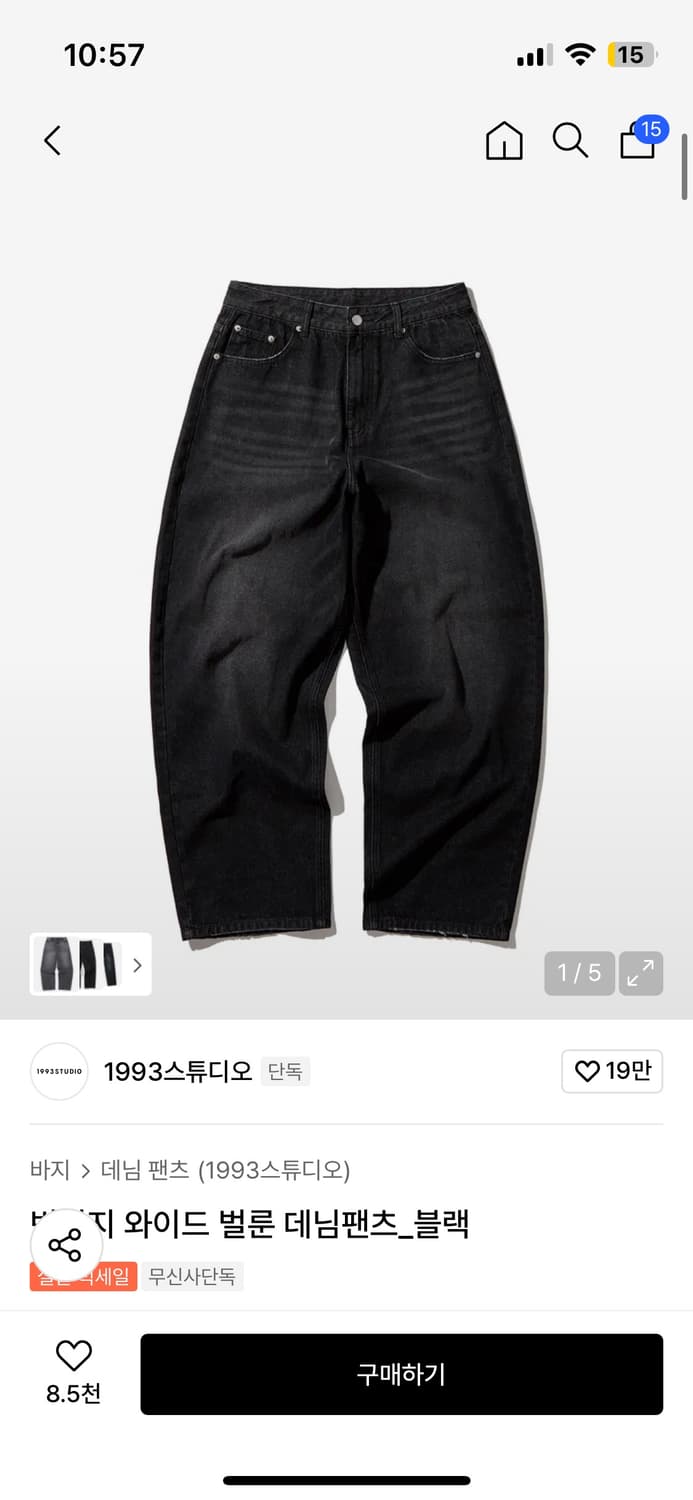The image size is (693, 1500).
Task: Open 데님 팬츠 (1993스튜디오) category link
Action: (225, 1169)
